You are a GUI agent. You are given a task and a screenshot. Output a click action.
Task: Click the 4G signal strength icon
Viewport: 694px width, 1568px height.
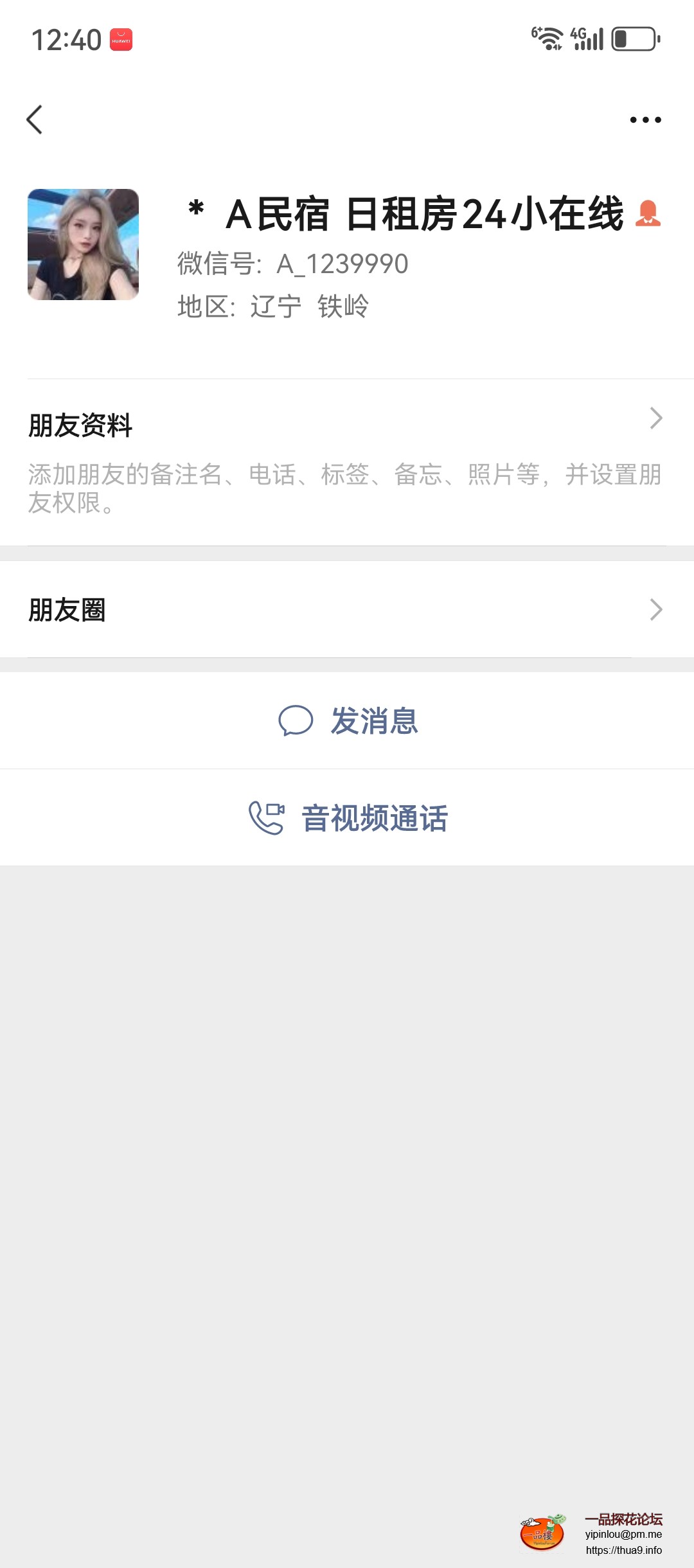pyautogui.click(x=587, y=39)
